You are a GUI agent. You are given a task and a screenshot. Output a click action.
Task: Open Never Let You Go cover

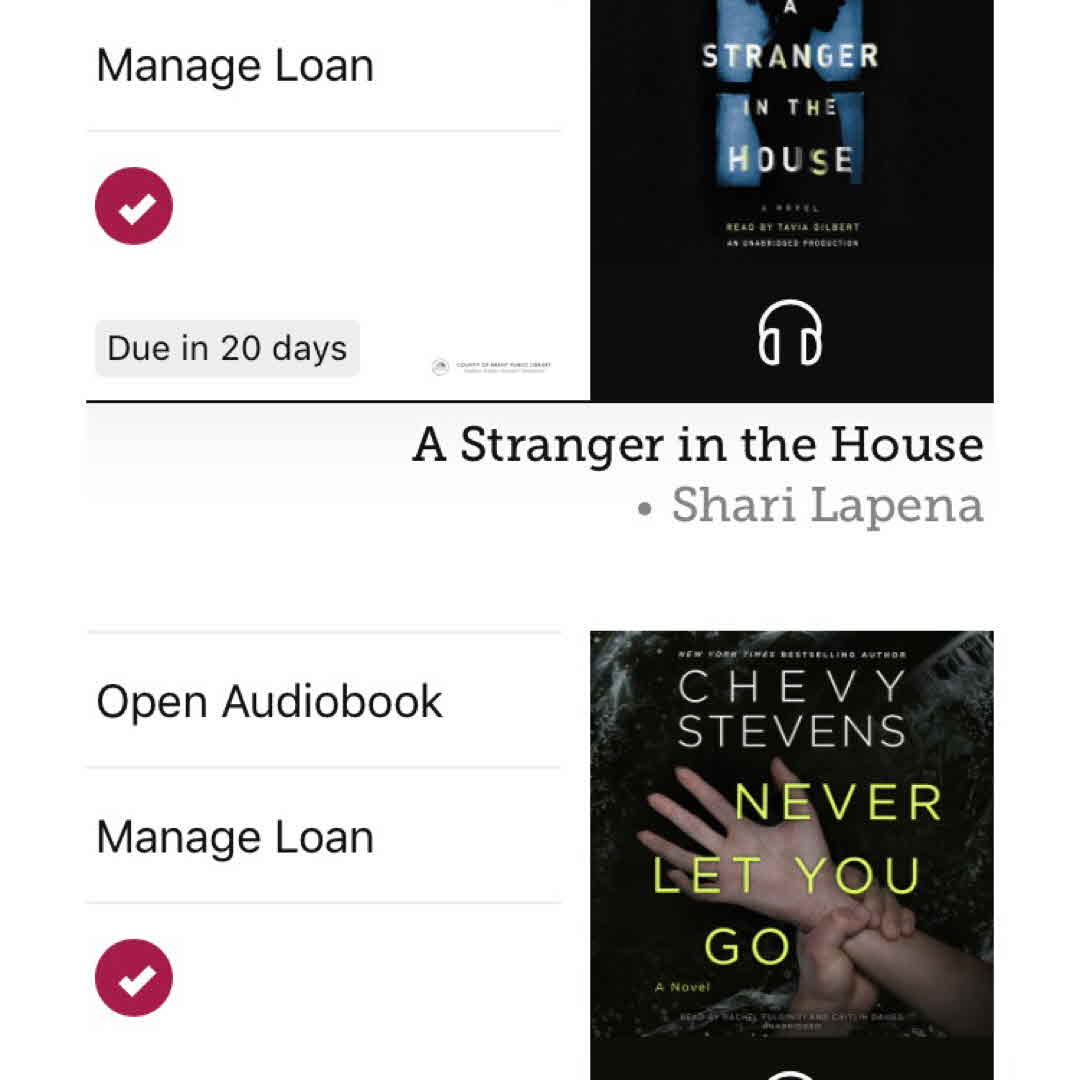tap(791, 850)
